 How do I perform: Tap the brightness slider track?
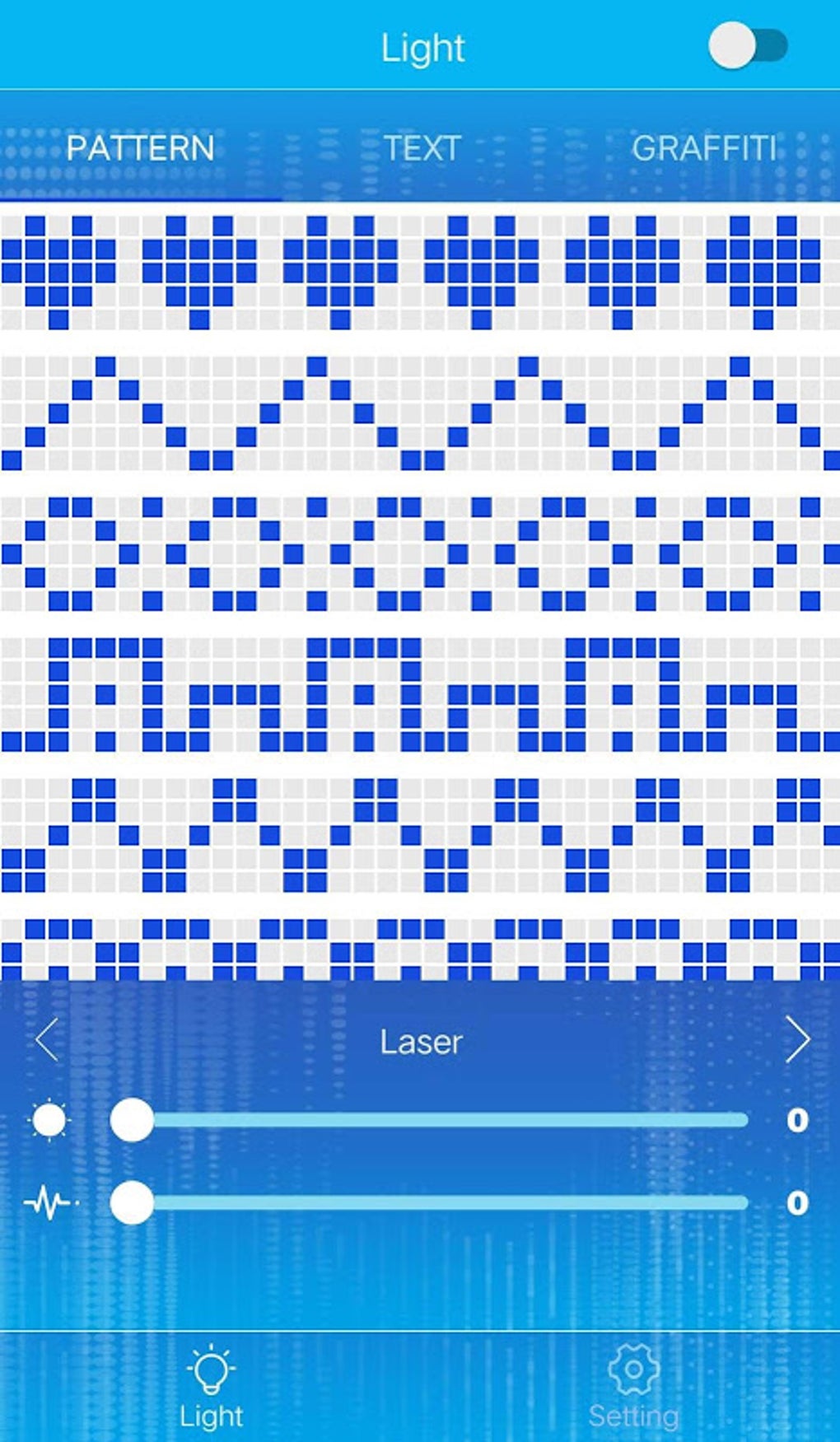point(445,1120)
